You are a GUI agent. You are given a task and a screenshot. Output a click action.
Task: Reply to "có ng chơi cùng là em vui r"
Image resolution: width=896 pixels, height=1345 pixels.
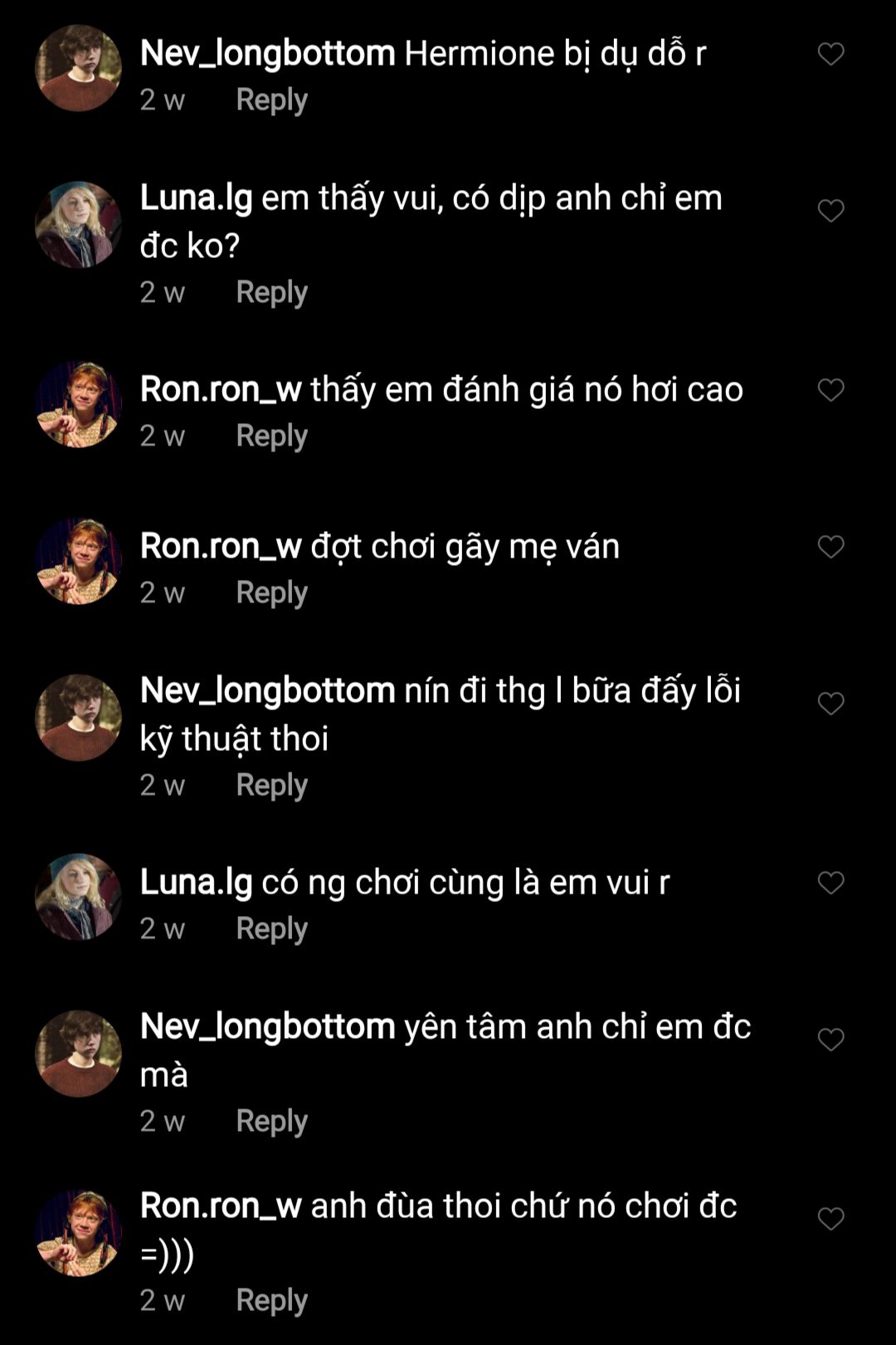pos(271,928)
